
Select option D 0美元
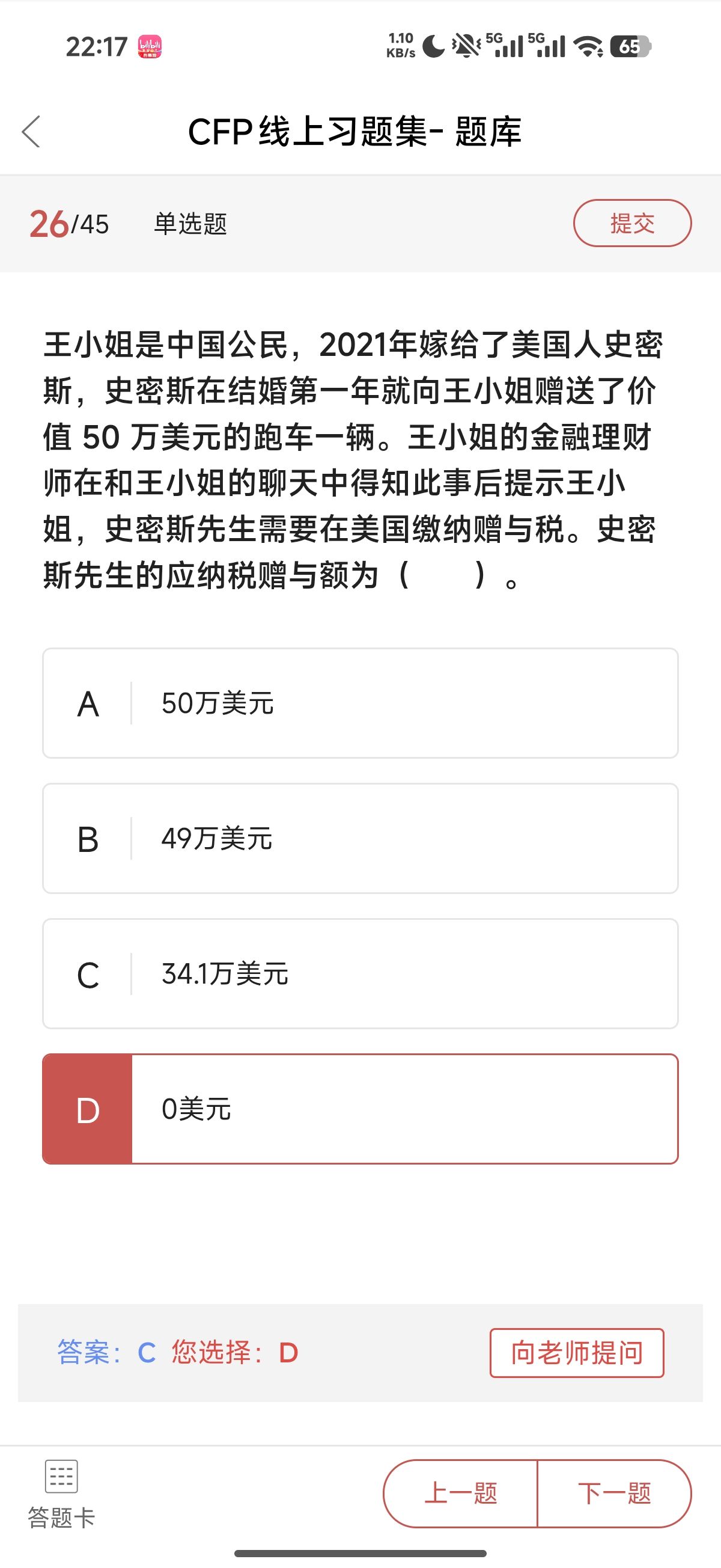(360, 1109)
